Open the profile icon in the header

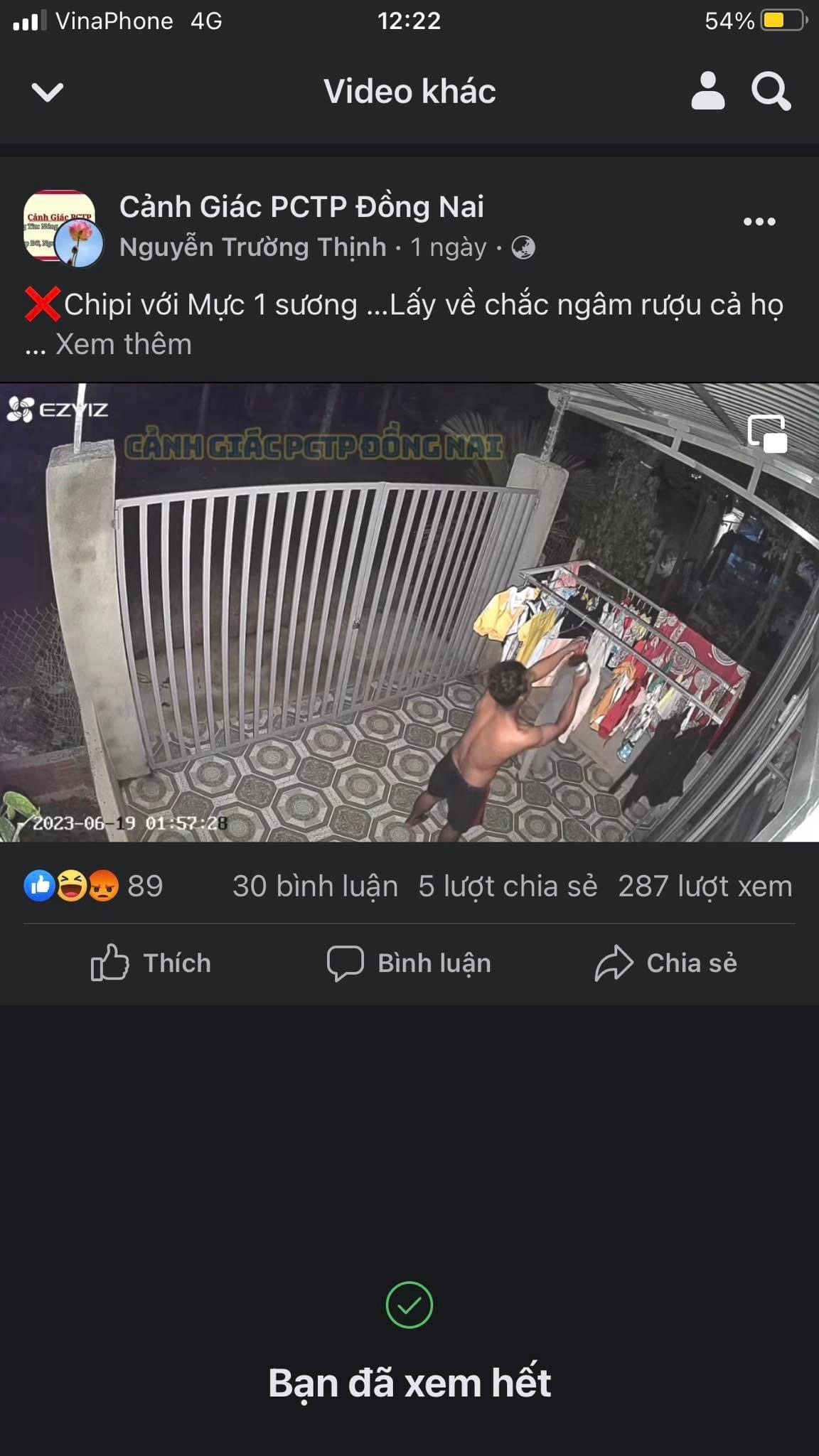click(707, 91)
